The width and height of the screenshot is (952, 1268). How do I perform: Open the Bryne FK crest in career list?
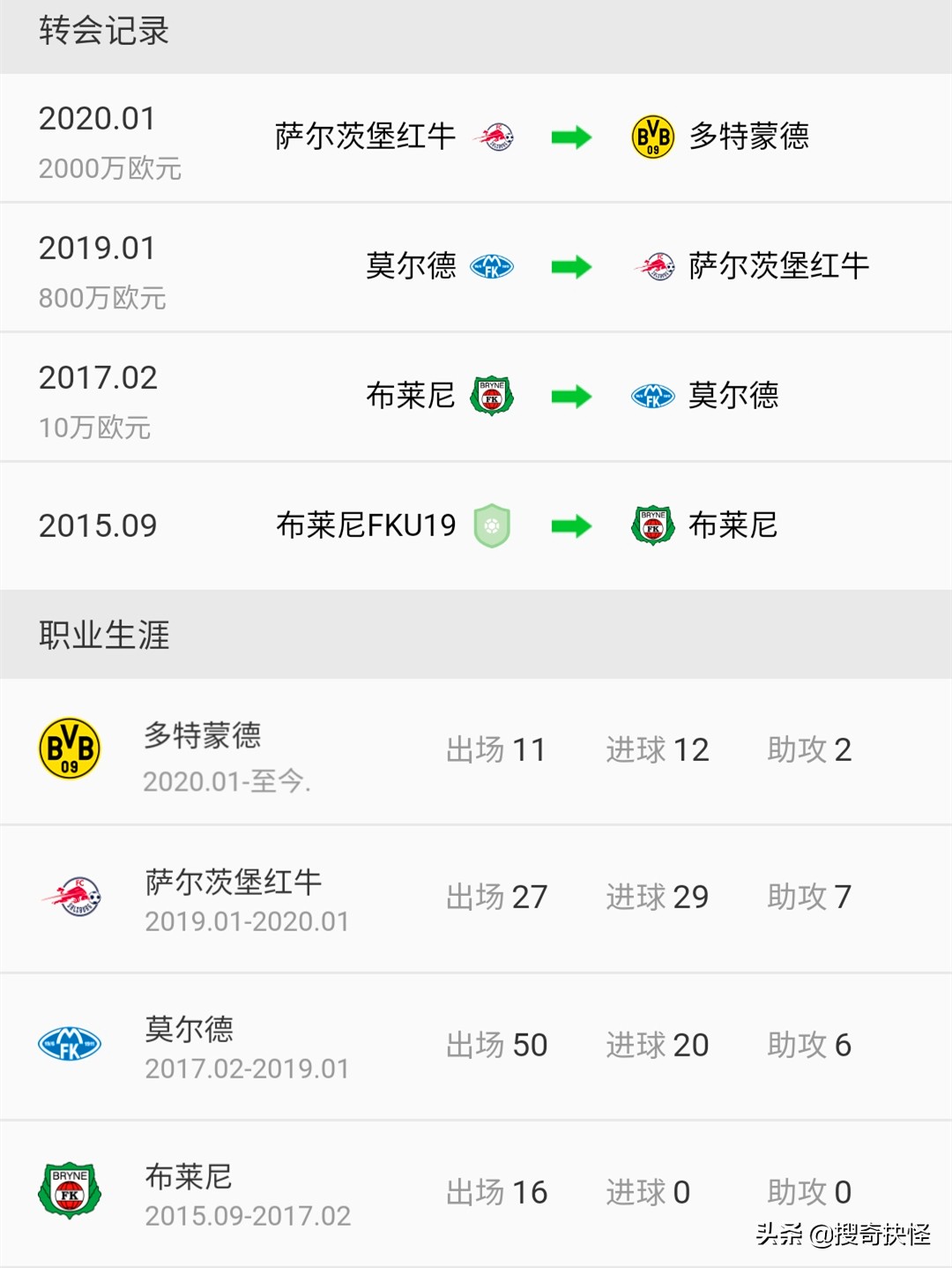click(69, 1190)
